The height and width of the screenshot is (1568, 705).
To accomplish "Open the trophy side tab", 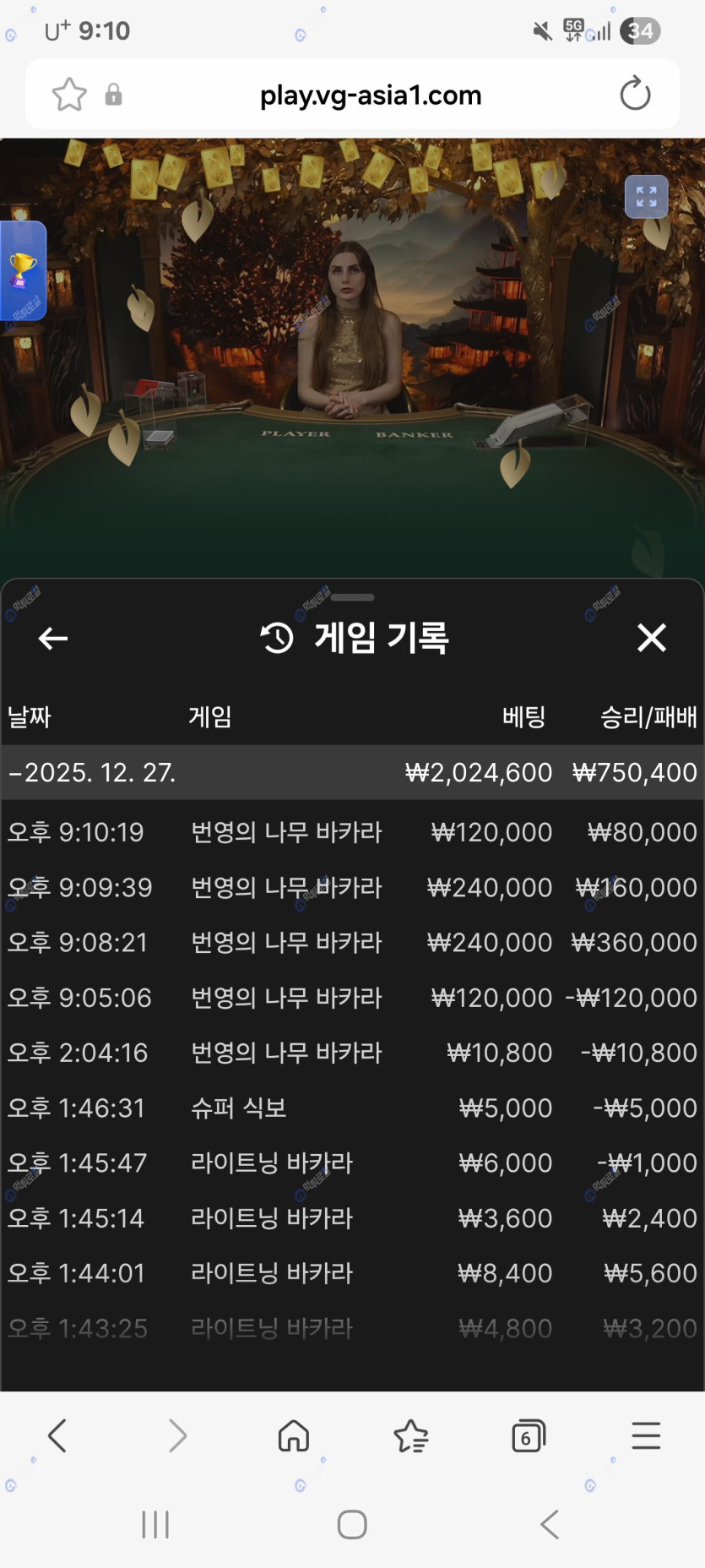I will 22,271.
